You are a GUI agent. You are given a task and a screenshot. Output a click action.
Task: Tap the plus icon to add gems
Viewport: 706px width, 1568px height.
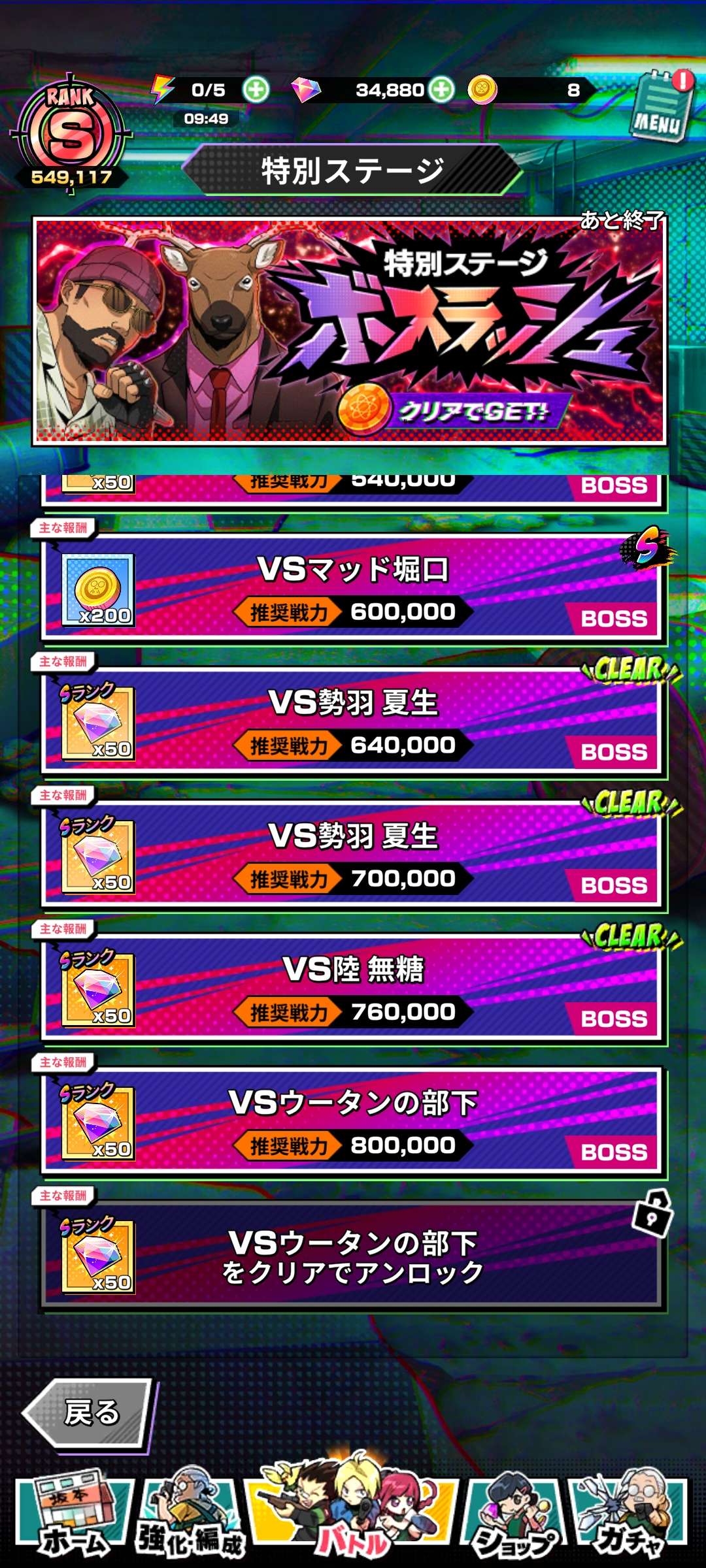442,90
